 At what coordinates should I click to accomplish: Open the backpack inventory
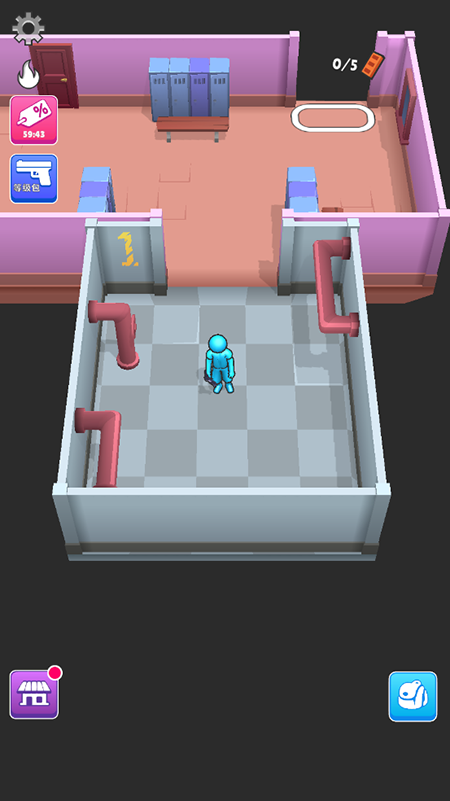[x=413, y=696]
